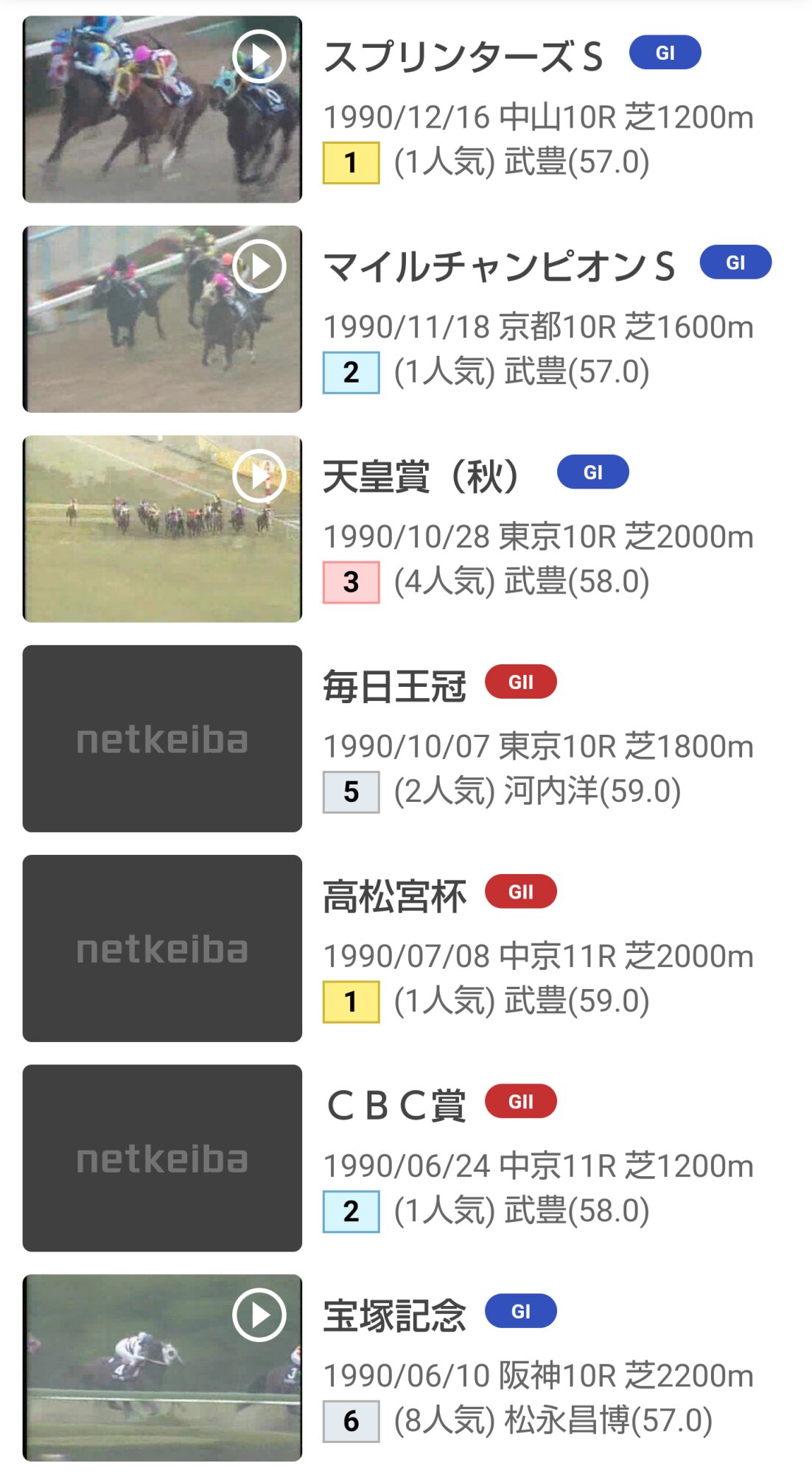Play the スプリンターズS race video
Viewport: 812px width, 1474px height.
[259, 57]
